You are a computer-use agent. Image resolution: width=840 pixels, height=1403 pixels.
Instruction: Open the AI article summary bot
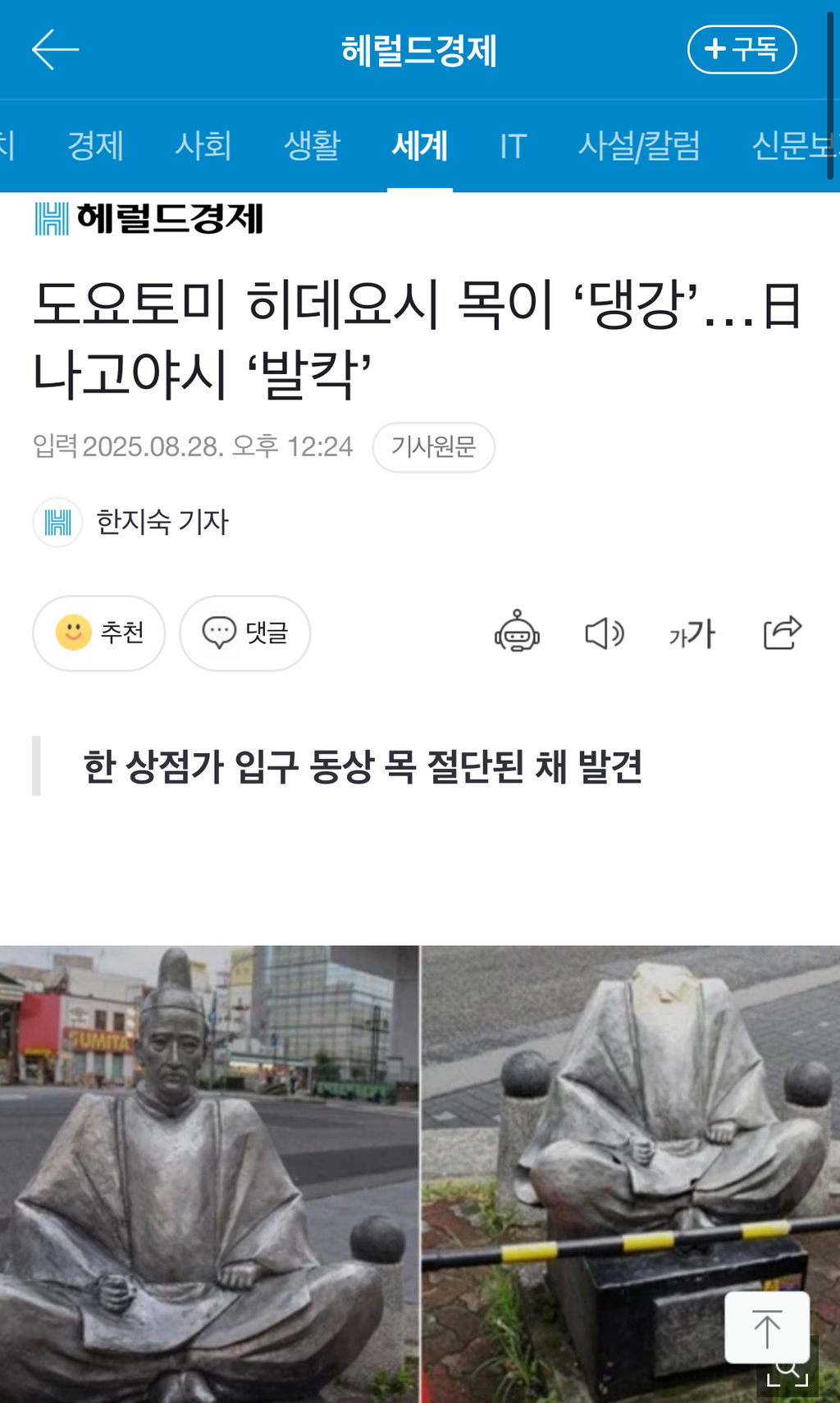point(518,633)
